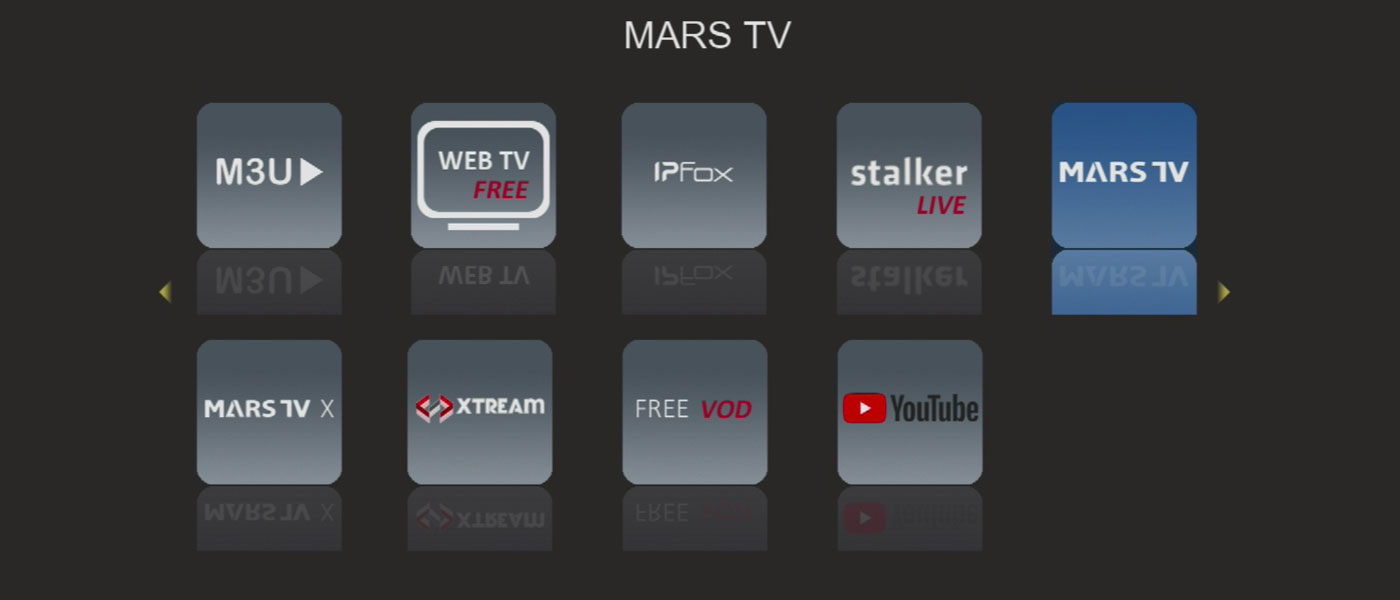Open the IPFox tile
Screen dimensions: 1400x600
pyautogui.click(x=694, y=175)
